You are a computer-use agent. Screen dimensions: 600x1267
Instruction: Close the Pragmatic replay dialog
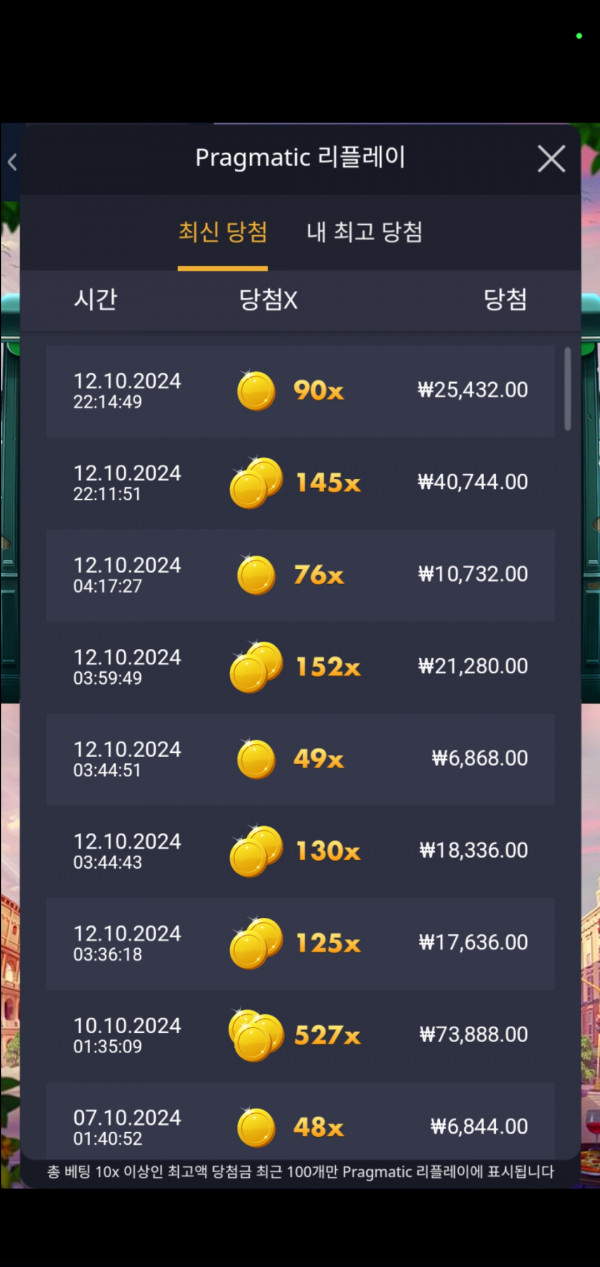click(x=551, y=159)
